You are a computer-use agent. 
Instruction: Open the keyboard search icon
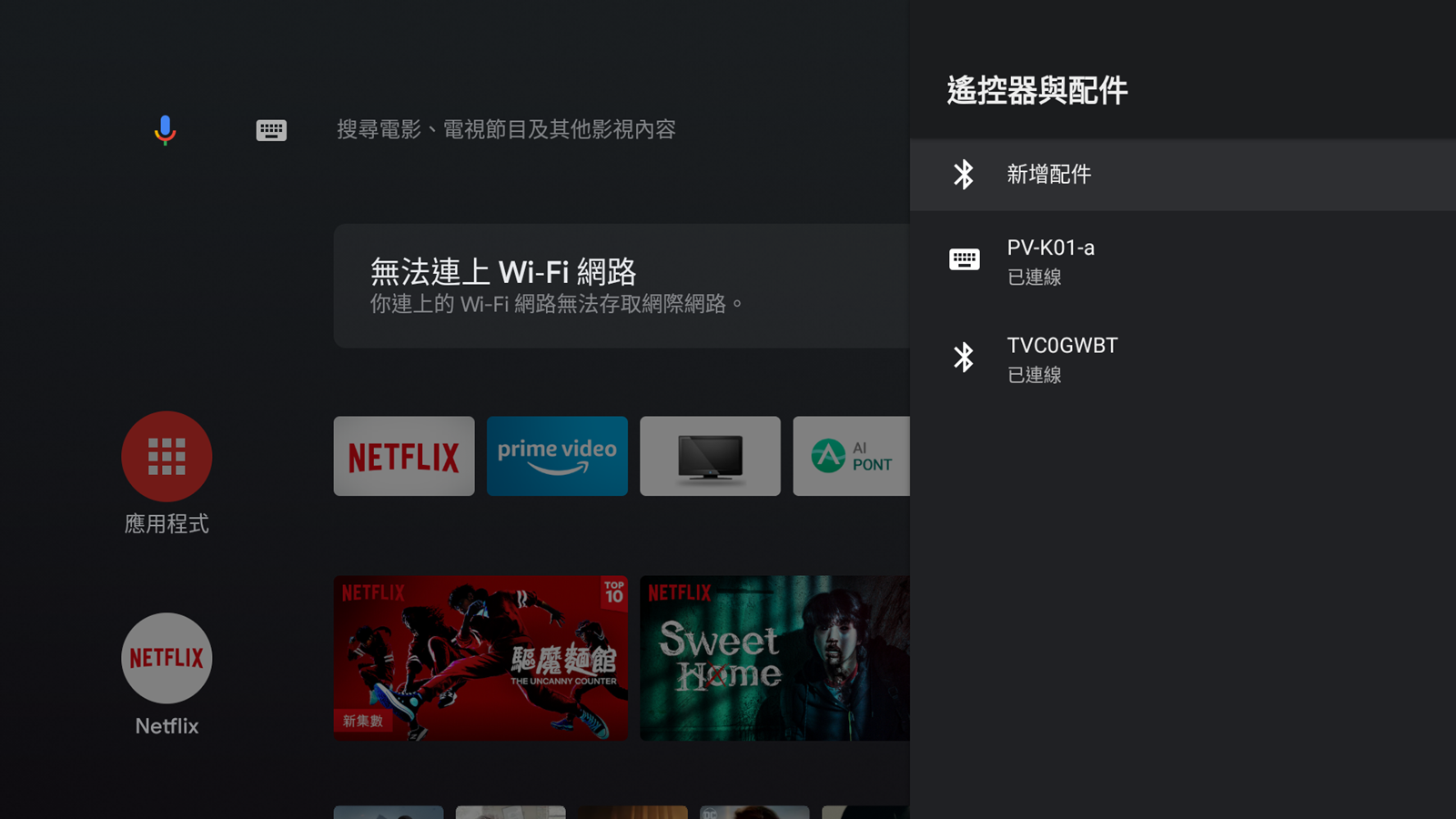click(271, 130)
